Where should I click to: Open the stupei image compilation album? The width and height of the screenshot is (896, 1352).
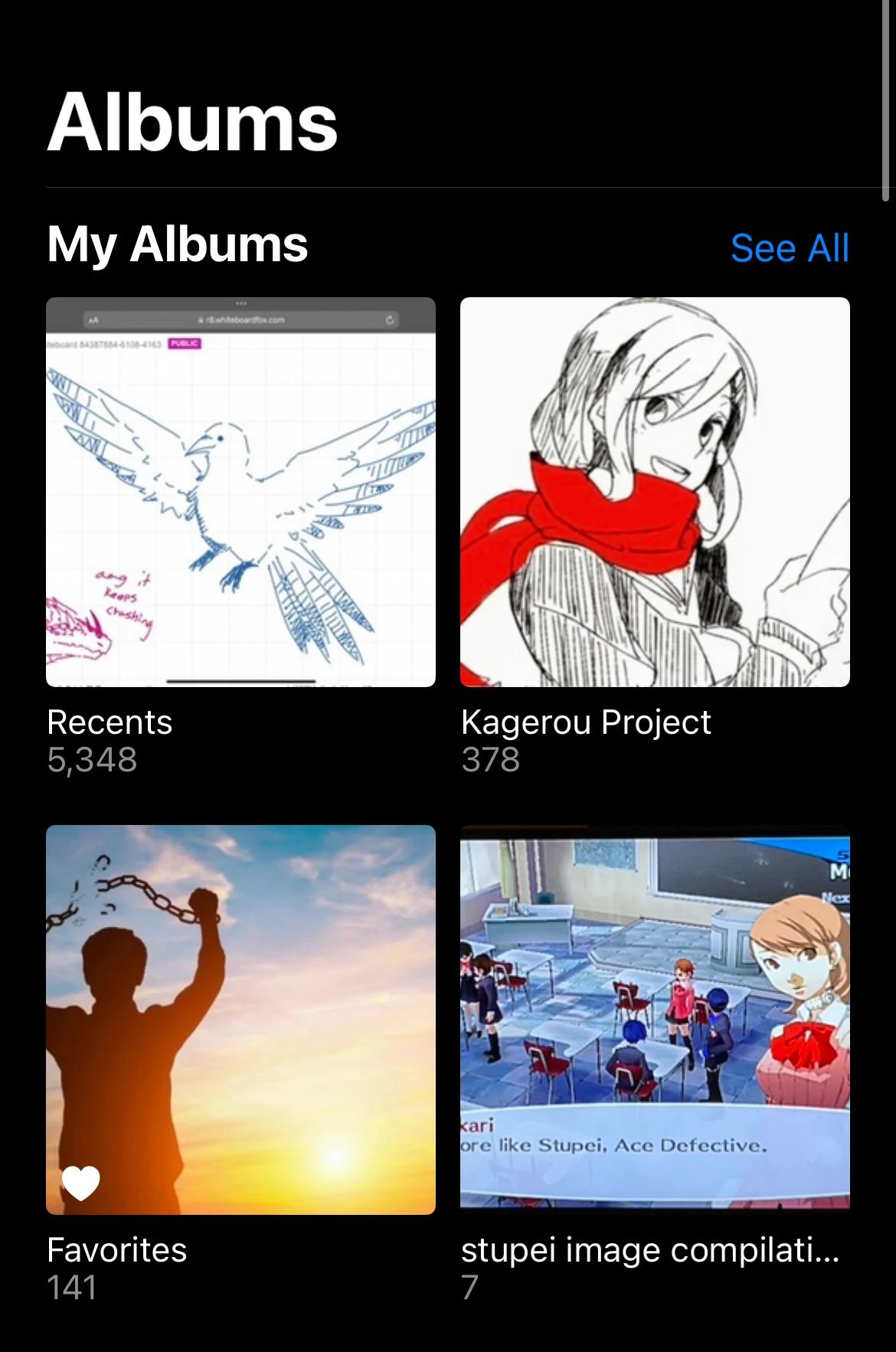[655, 1020]
